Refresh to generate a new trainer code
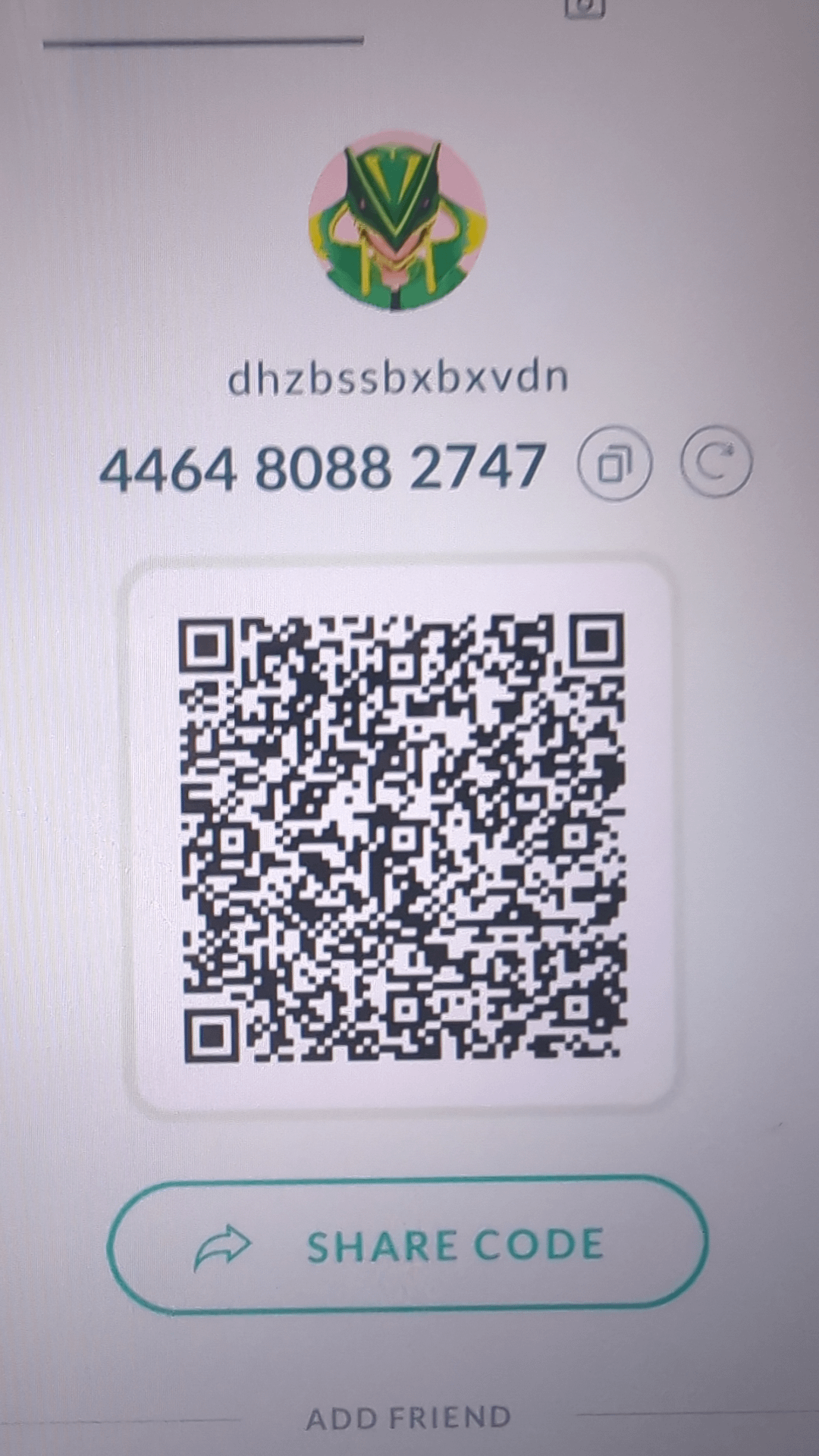819x1456 pixels. tap(716, 461)
